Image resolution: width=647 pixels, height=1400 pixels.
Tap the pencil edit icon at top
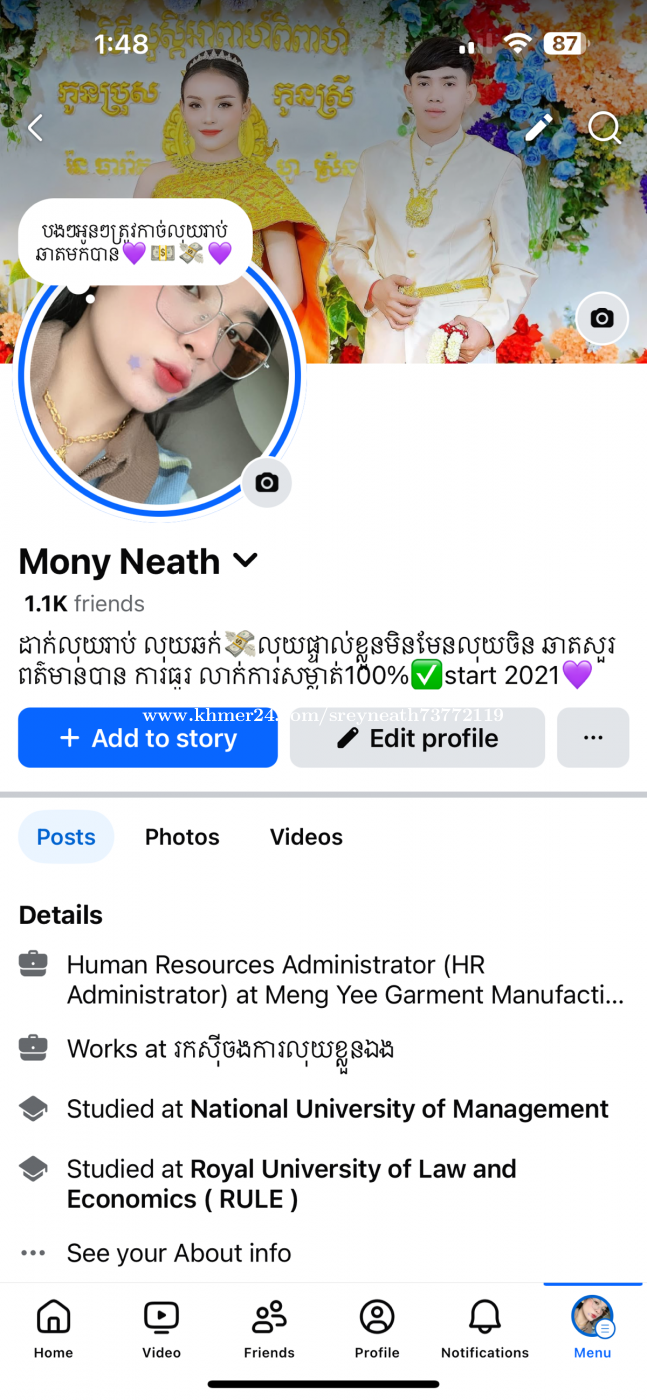(538, 128)
